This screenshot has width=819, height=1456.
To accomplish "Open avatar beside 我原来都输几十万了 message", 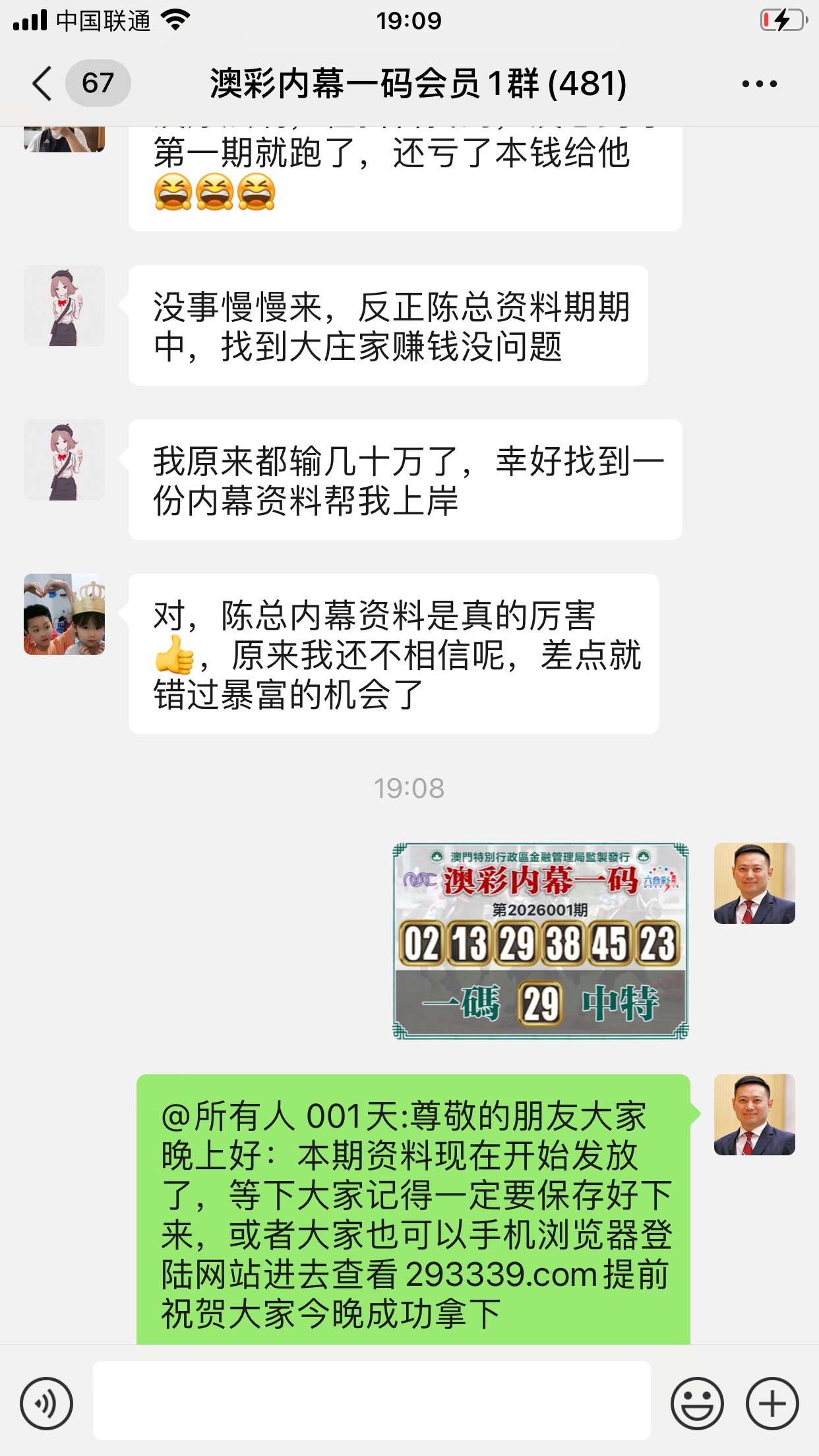I will 64,460.
